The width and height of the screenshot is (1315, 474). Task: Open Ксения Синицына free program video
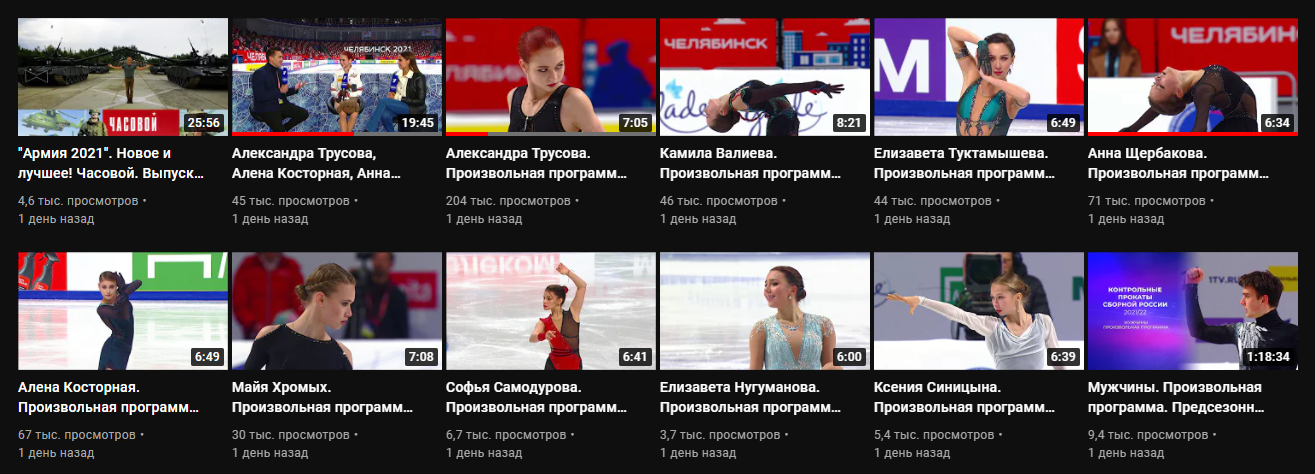[978, 311]
